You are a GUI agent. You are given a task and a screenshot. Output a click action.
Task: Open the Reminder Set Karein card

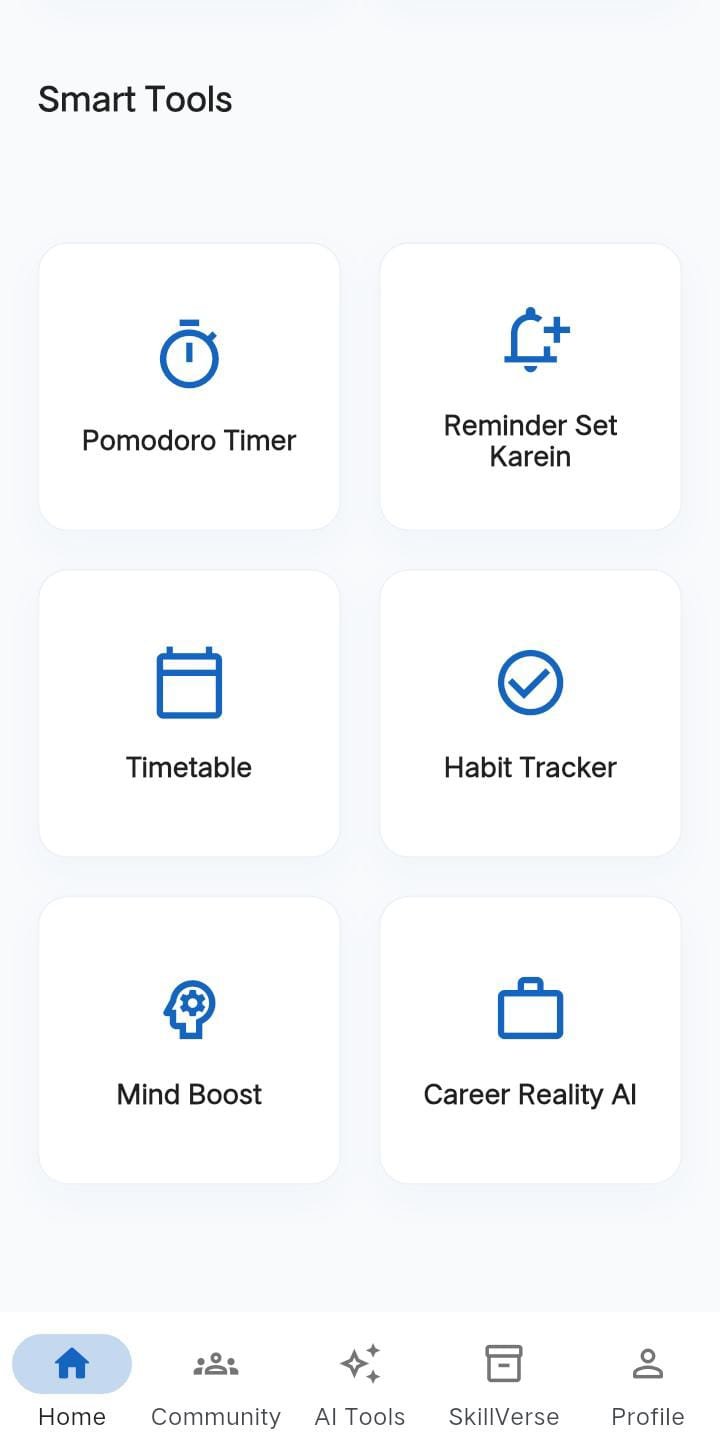(x=530, y=385)
